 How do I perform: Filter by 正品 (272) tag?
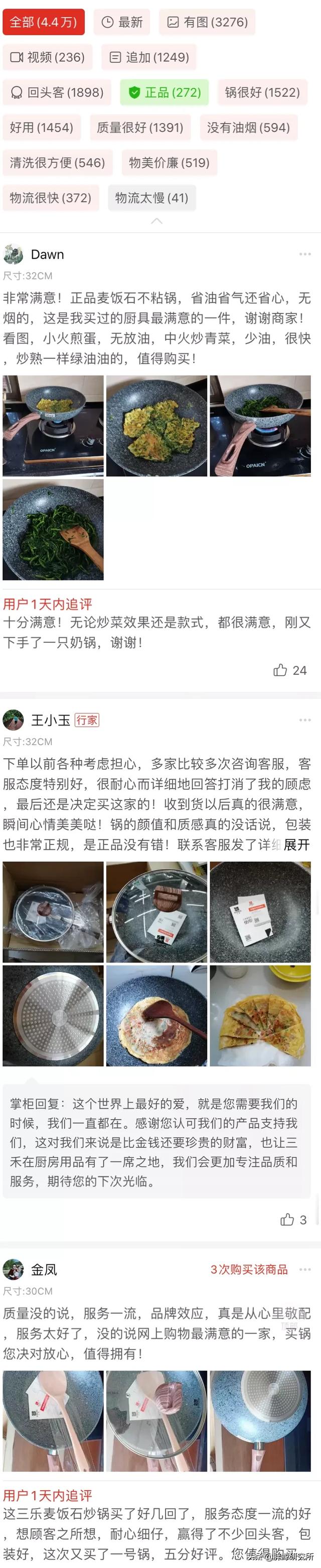(164, 92)
